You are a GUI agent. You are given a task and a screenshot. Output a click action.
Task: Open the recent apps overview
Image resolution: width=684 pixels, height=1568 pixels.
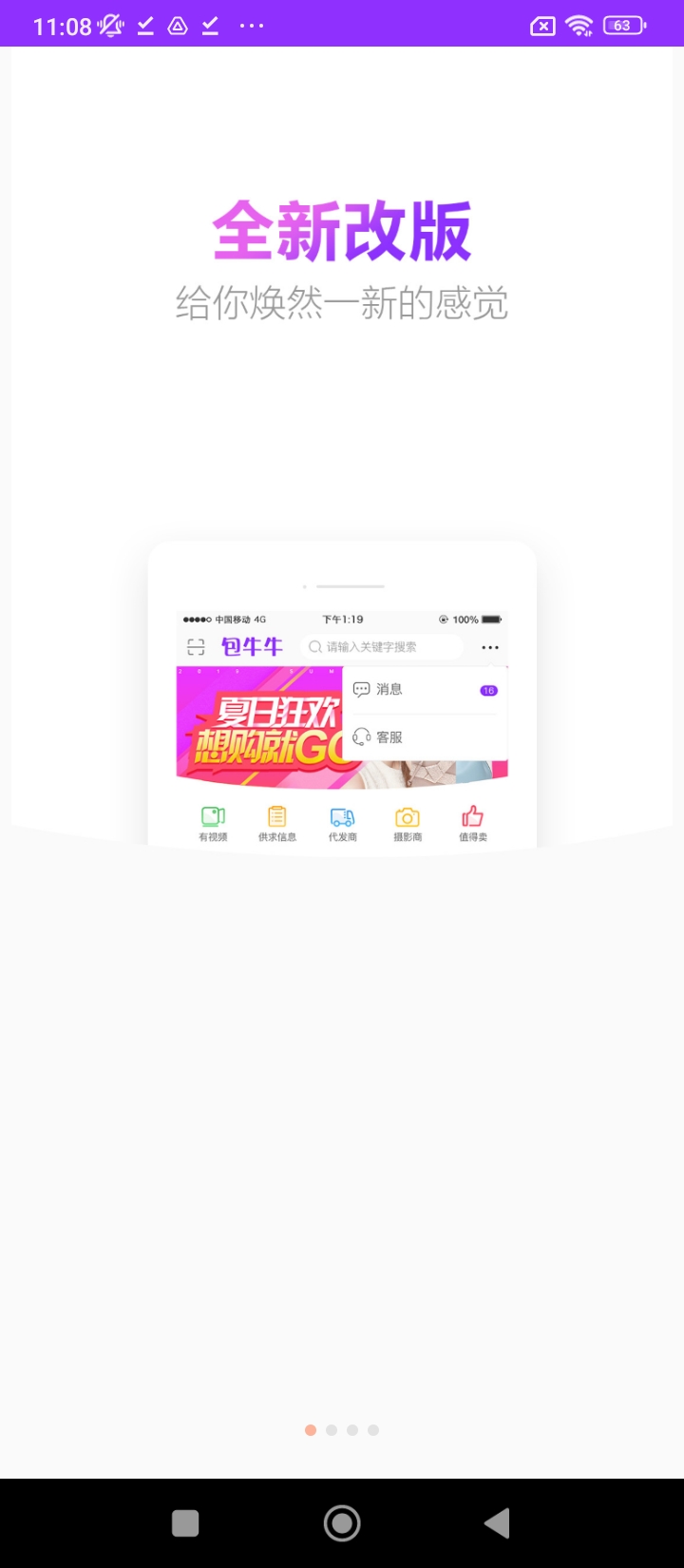coord(185,1523)
